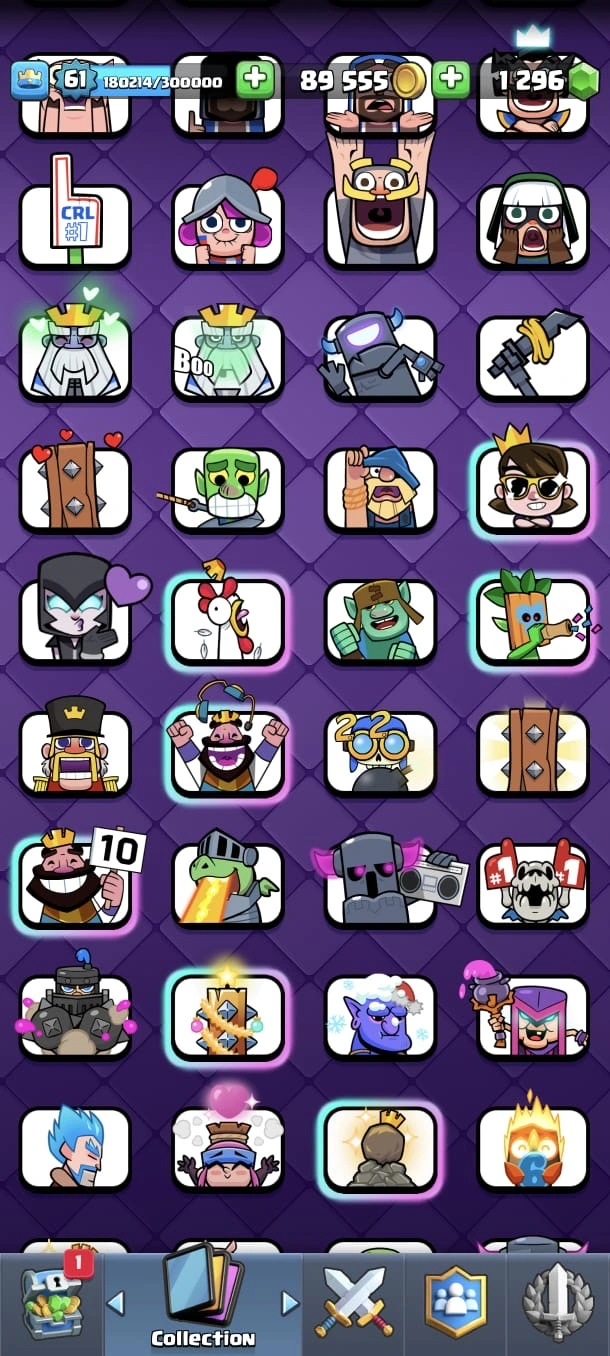Image resolution: width=610 pixels, height=1356 pixels.
Task: Choose the princess with sunglasses emote
Action: pyautogui.click(x=533, y=490)
